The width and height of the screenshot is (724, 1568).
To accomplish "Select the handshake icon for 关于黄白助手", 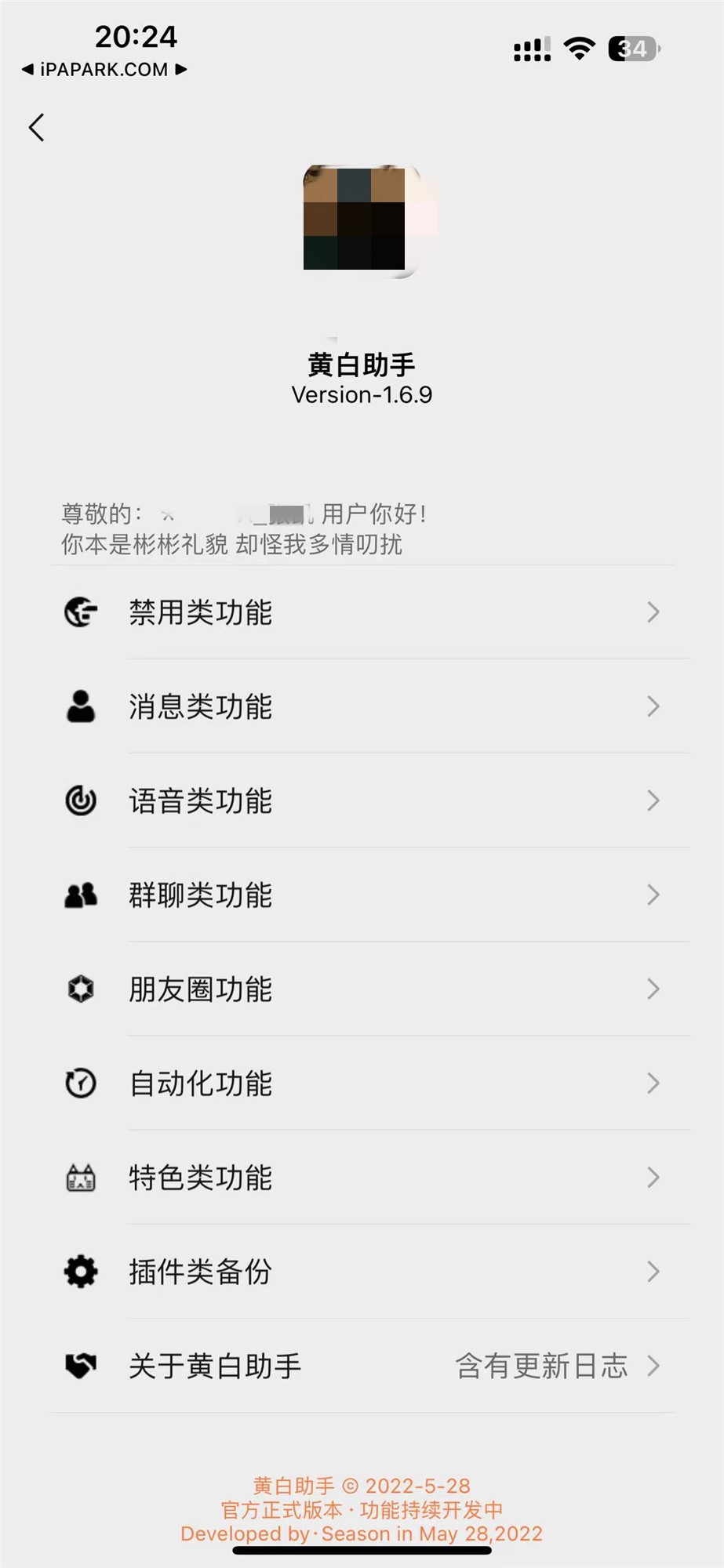I will point(80,1366).
